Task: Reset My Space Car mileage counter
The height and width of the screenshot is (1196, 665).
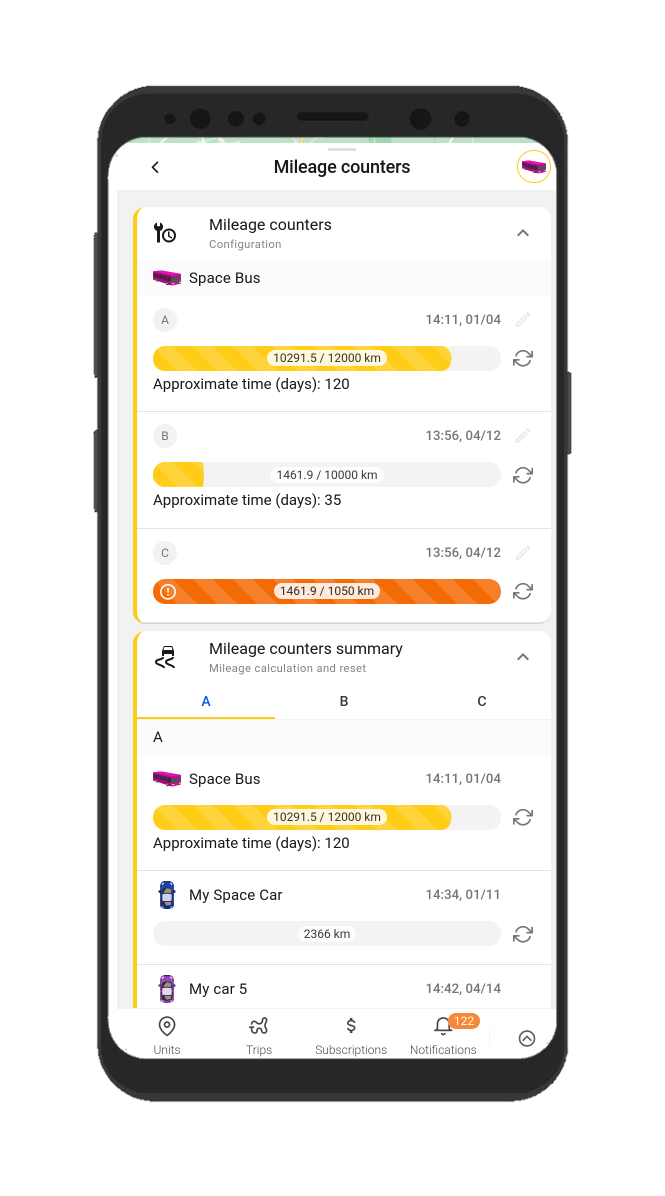Action: coord(522,934)
